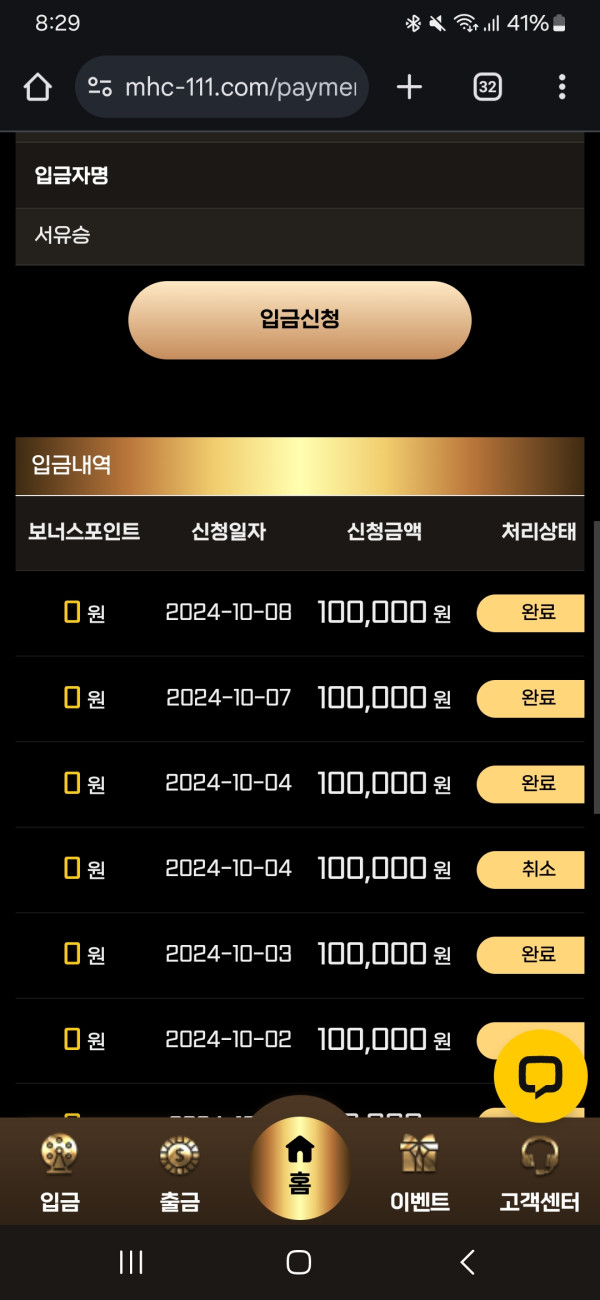This screenshot has height=1300, width=600.
Task: Open a new browser tab
Action: (x=408, y=87)
